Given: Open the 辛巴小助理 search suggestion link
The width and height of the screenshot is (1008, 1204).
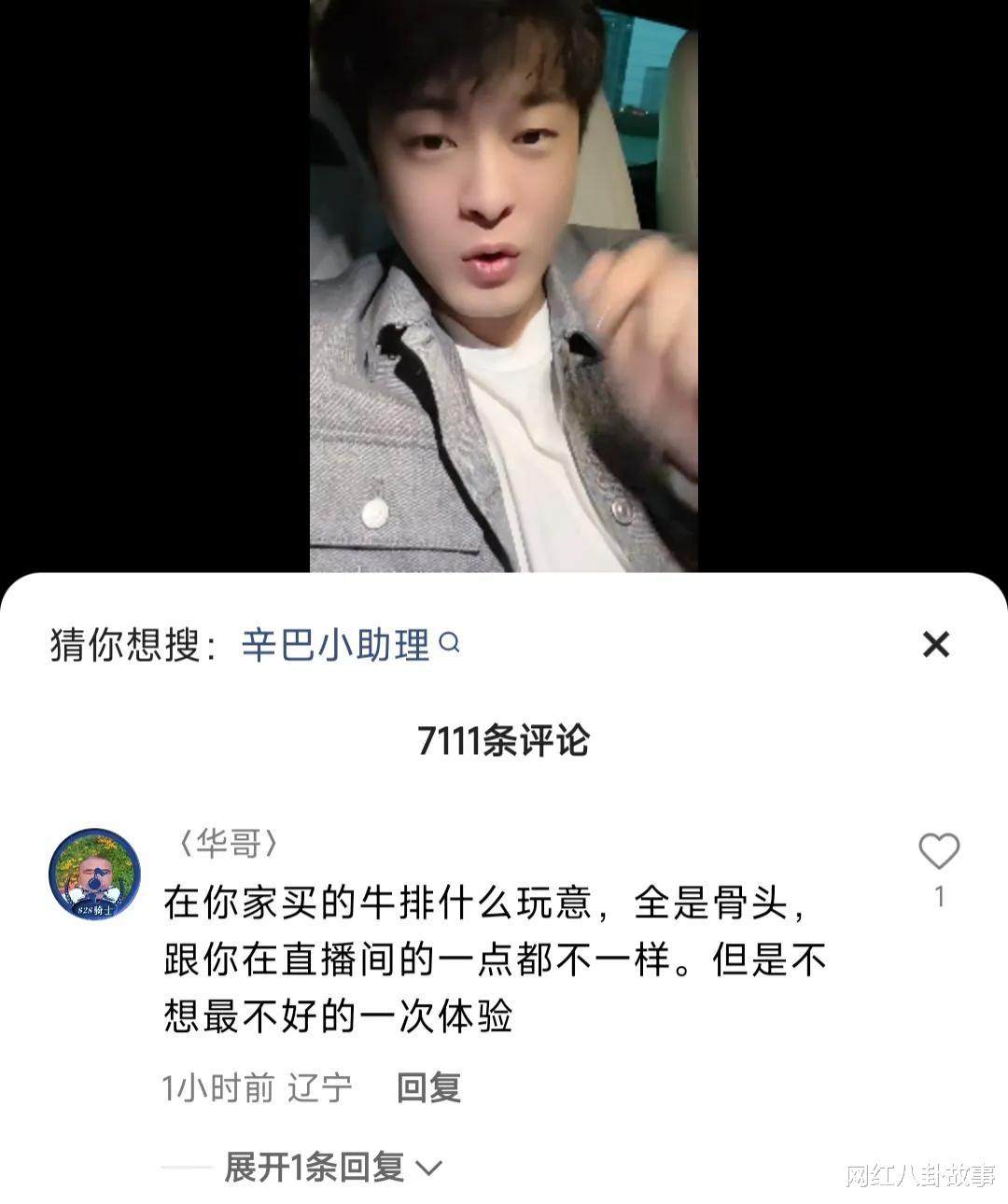Looking at the screenshot, I should coord(336,645).
